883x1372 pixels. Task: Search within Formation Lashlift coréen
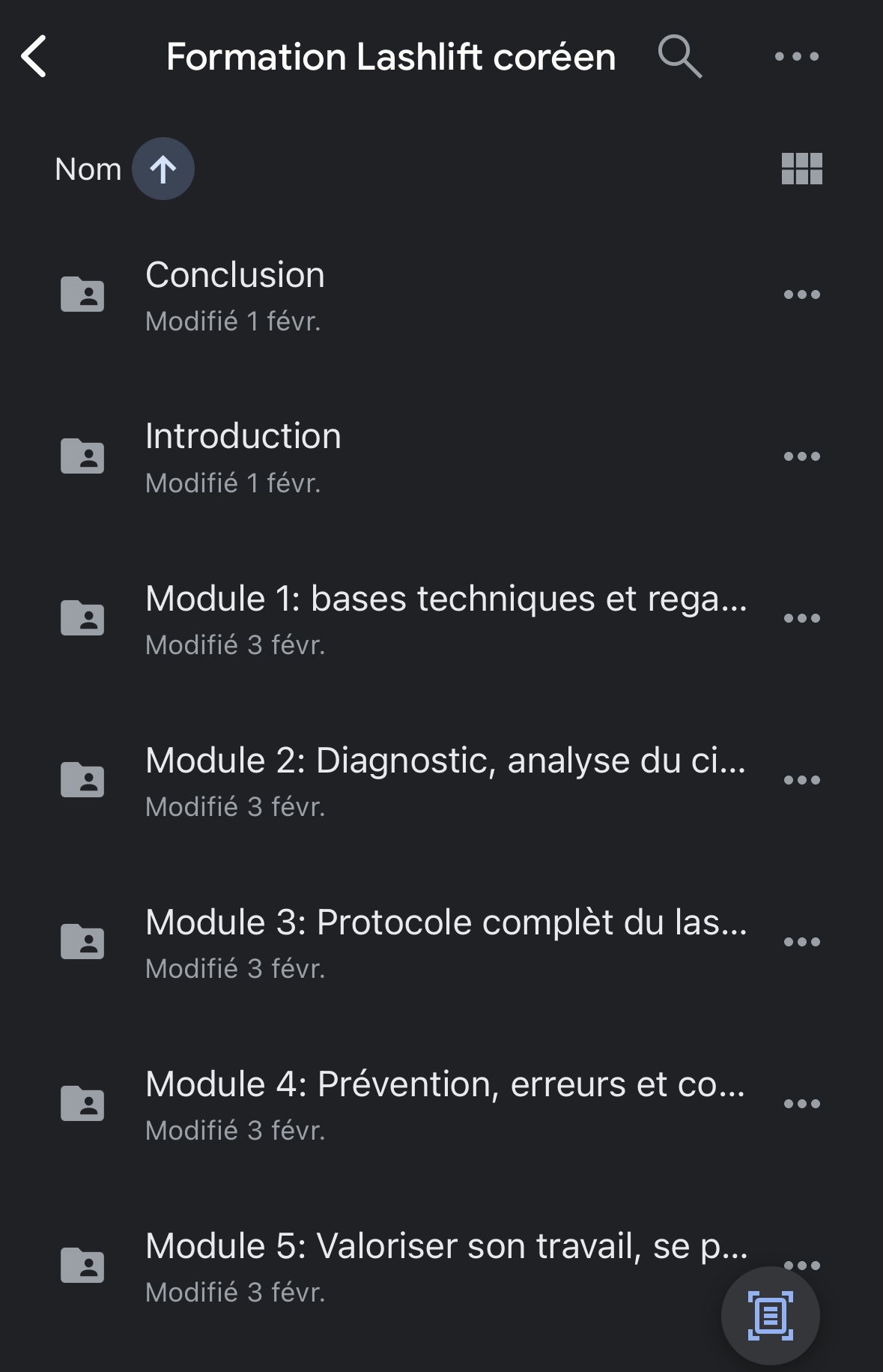(679, 56)
